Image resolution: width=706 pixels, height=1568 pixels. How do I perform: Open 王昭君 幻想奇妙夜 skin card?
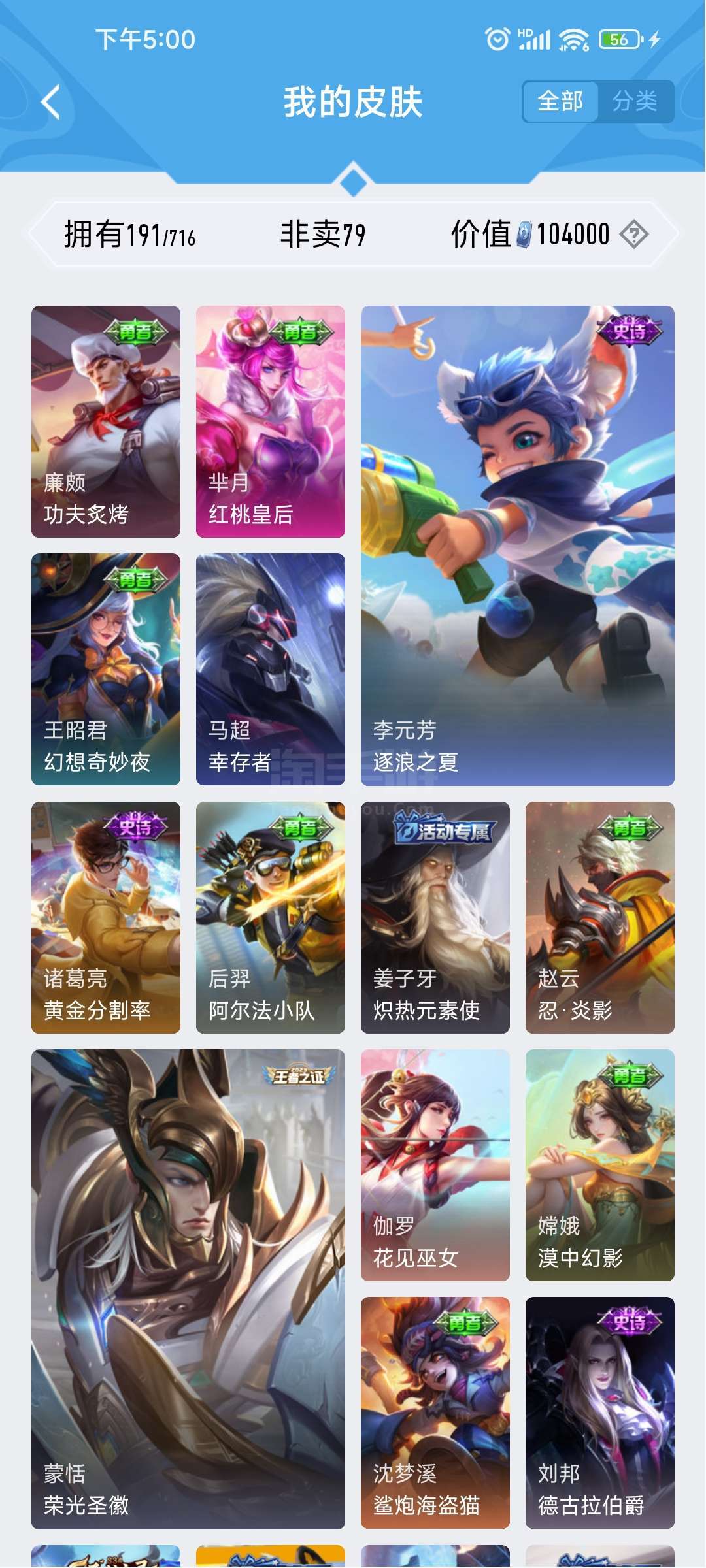click(x=106, y=669)
